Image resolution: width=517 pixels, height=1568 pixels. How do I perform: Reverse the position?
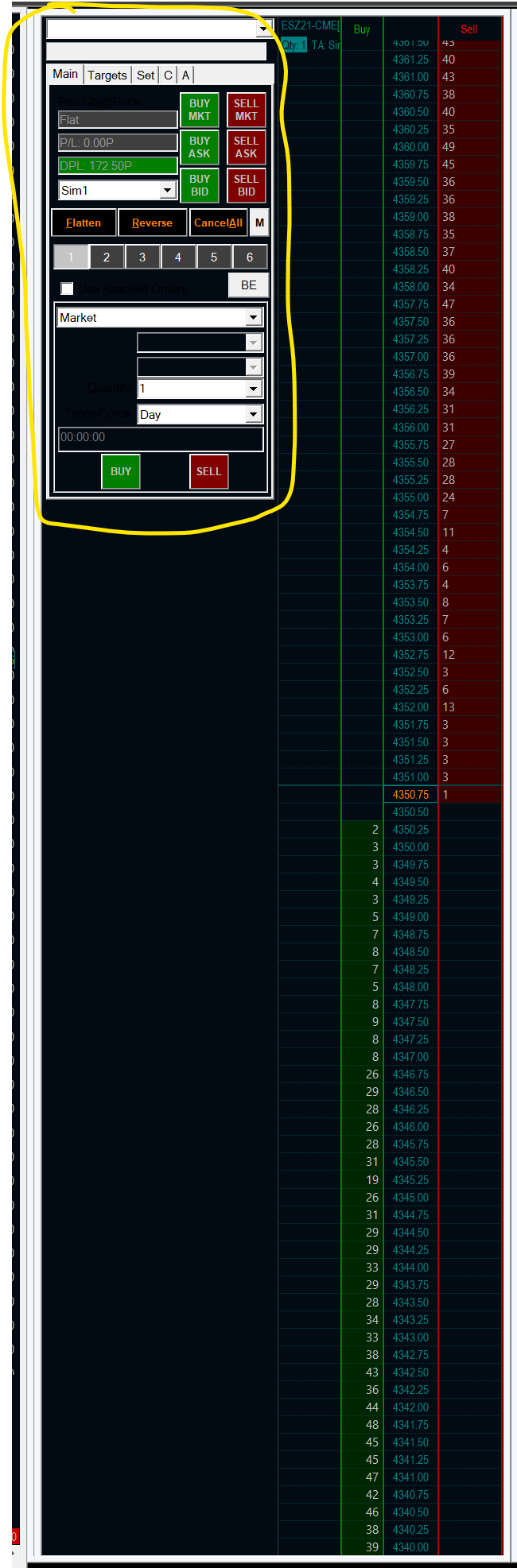[152, 223]
